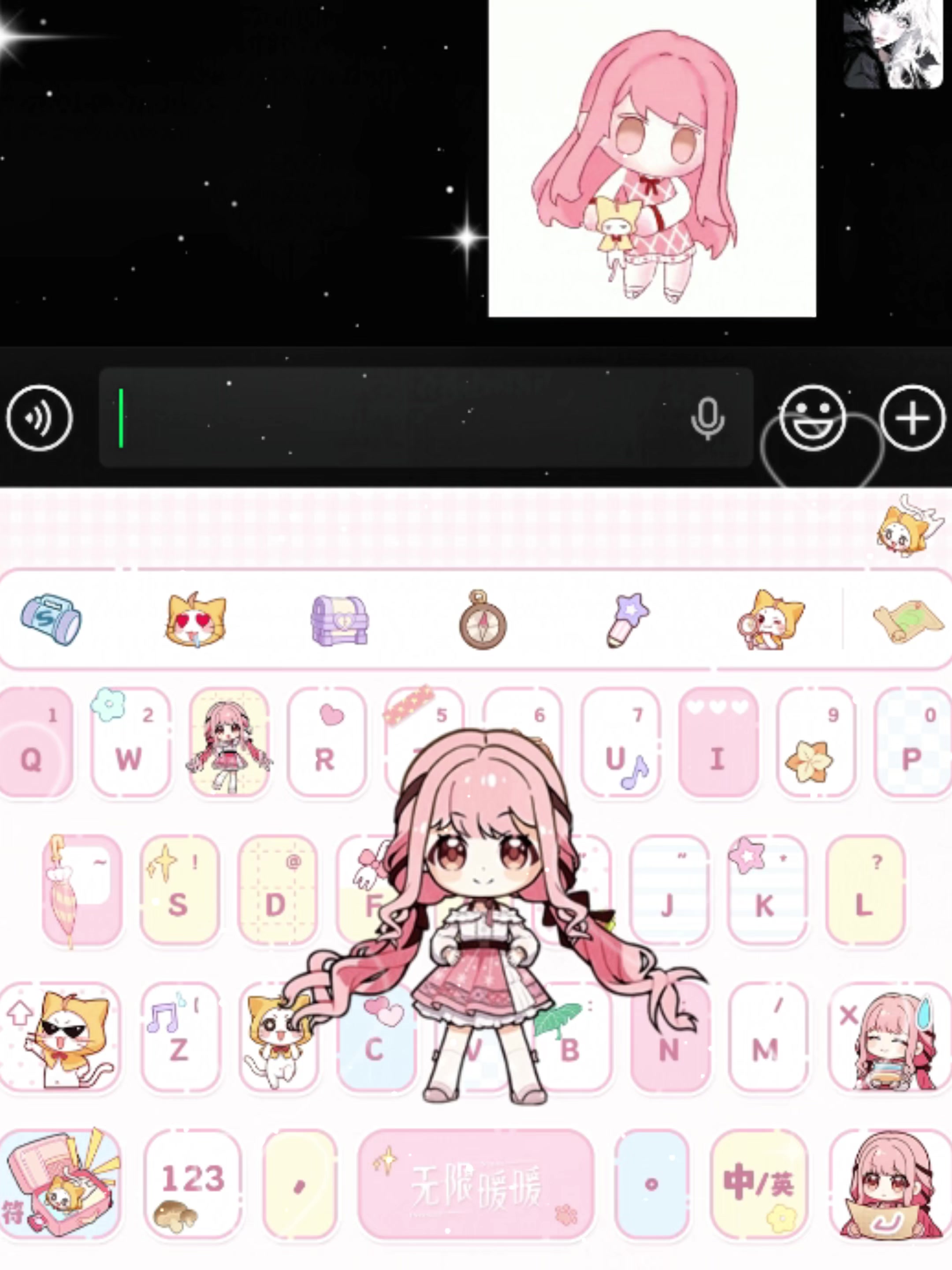Viewport: 952px width, 1270px height.
Task: Open the heart-eyes cat emoji toolbar item
Action: click(196, 620)
